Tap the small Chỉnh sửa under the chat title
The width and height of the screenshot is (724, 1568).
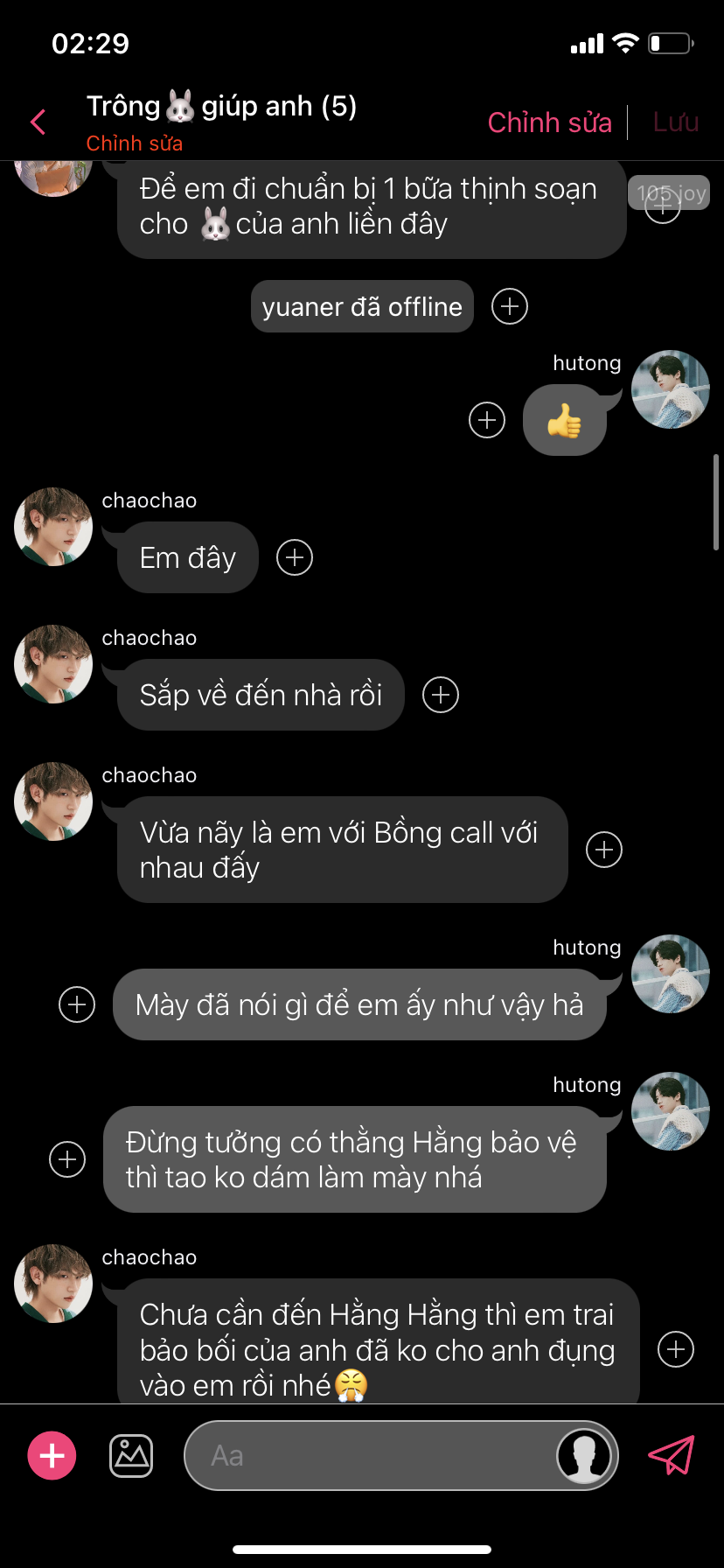tap(134, 143)
